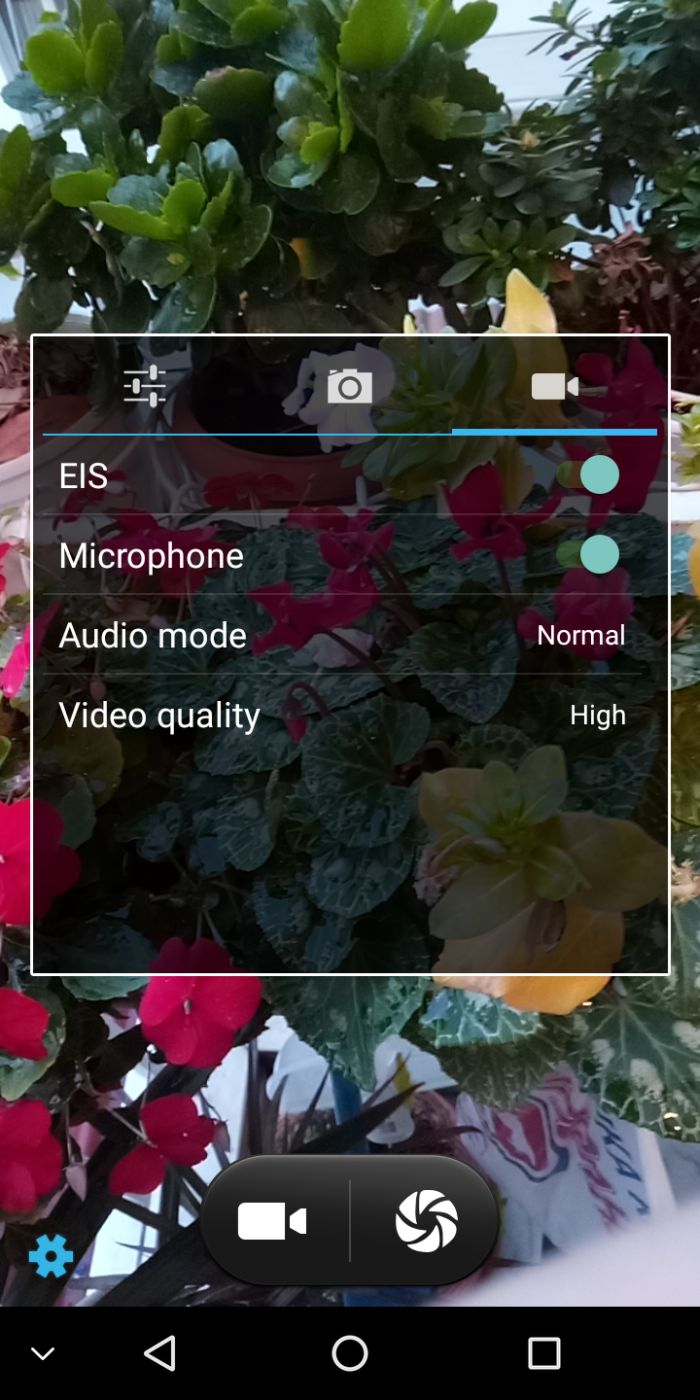Switch to the general adjustments settings tab
700x1400 pixels.
[x=145, y=385]
